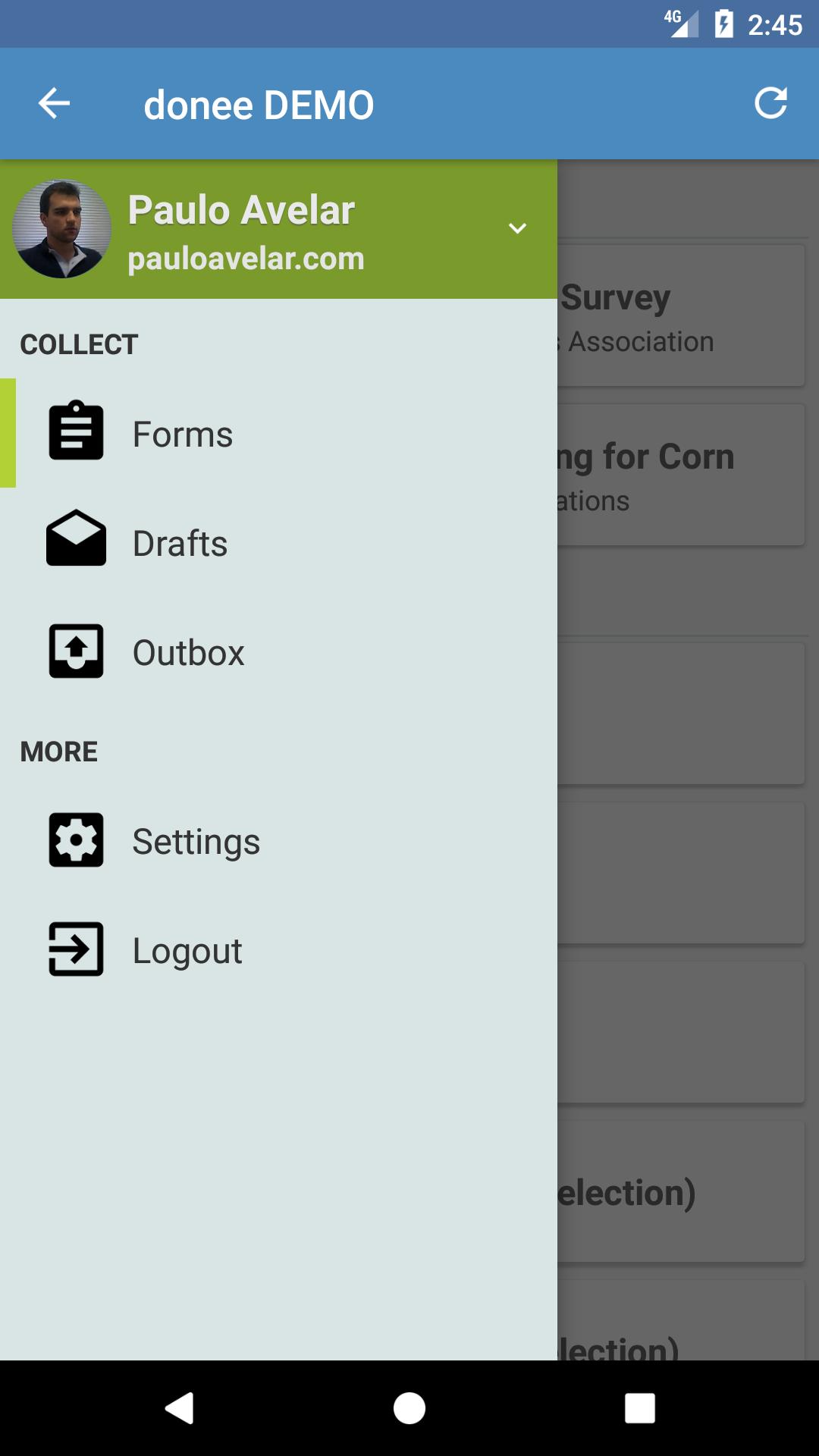
Task: Open the account selector under the username
Action: point(518,227)
